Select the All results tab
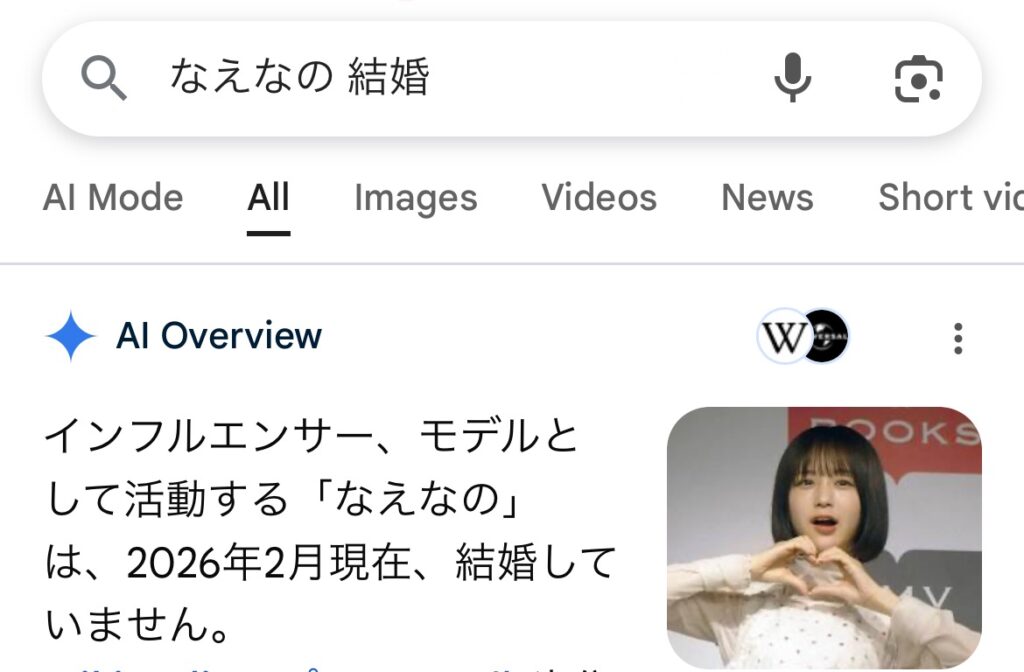Viewport: 1024px width, 672px height. coord(269,198)
